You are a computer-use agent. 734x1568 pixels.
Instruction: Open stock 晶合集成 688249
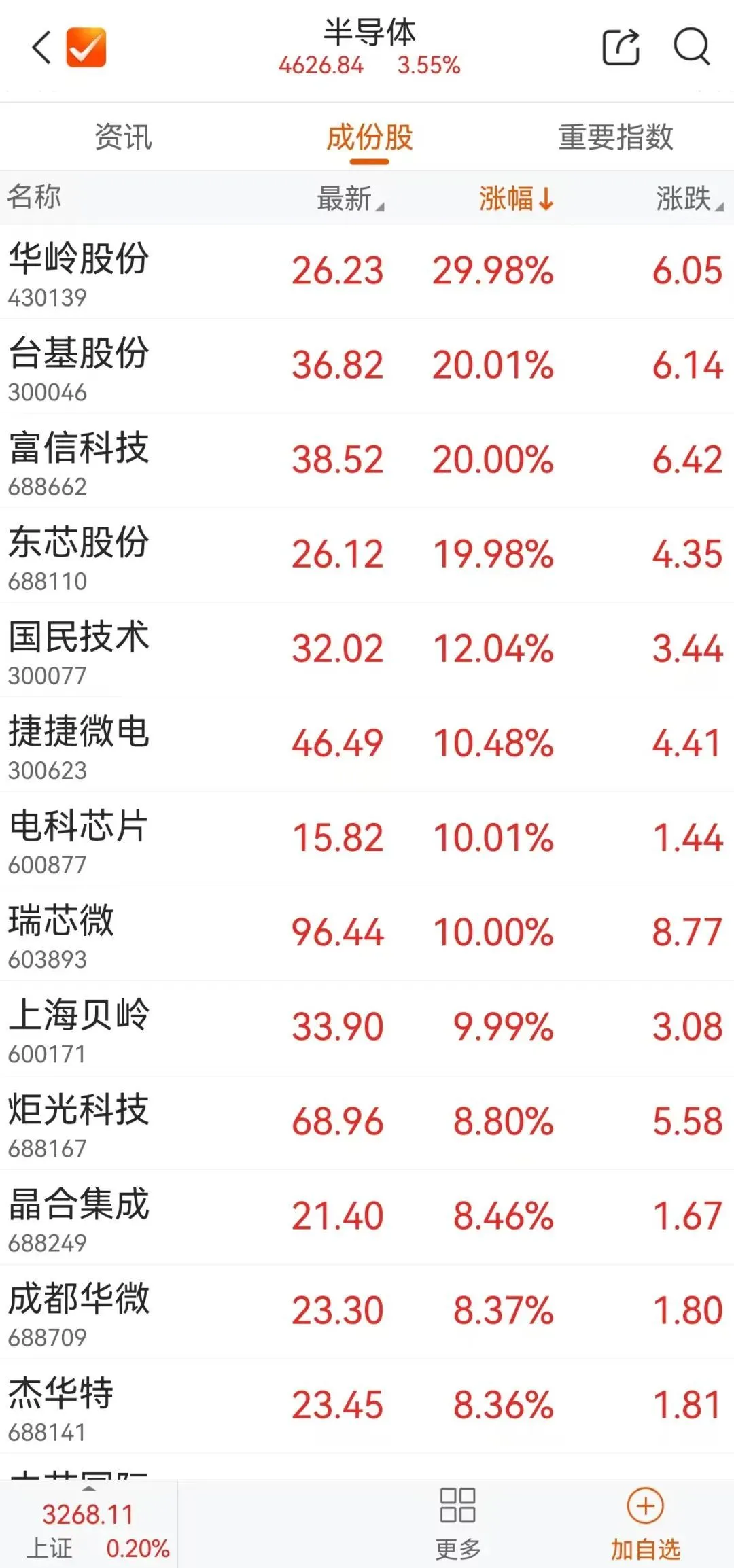coord(367,1217)
